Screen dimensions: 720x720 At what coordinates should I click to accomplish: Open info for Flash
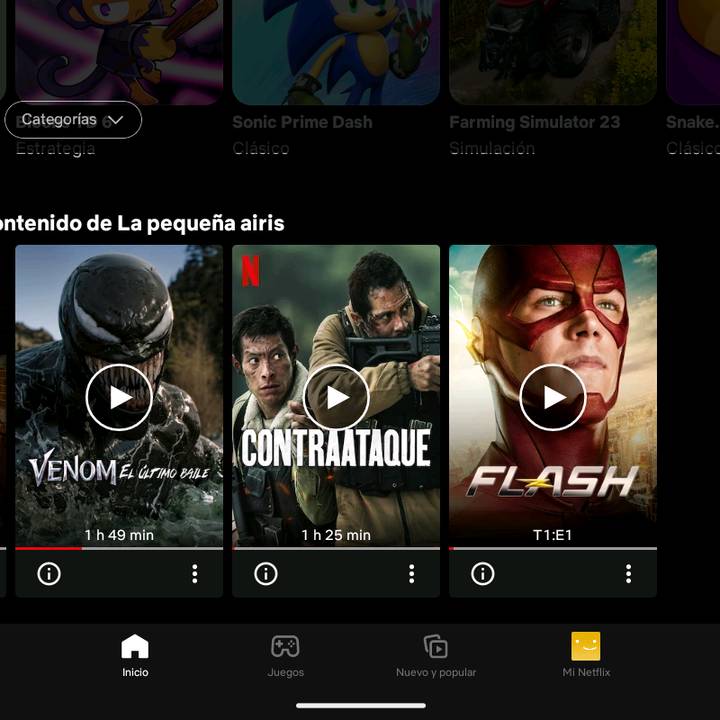483,573
